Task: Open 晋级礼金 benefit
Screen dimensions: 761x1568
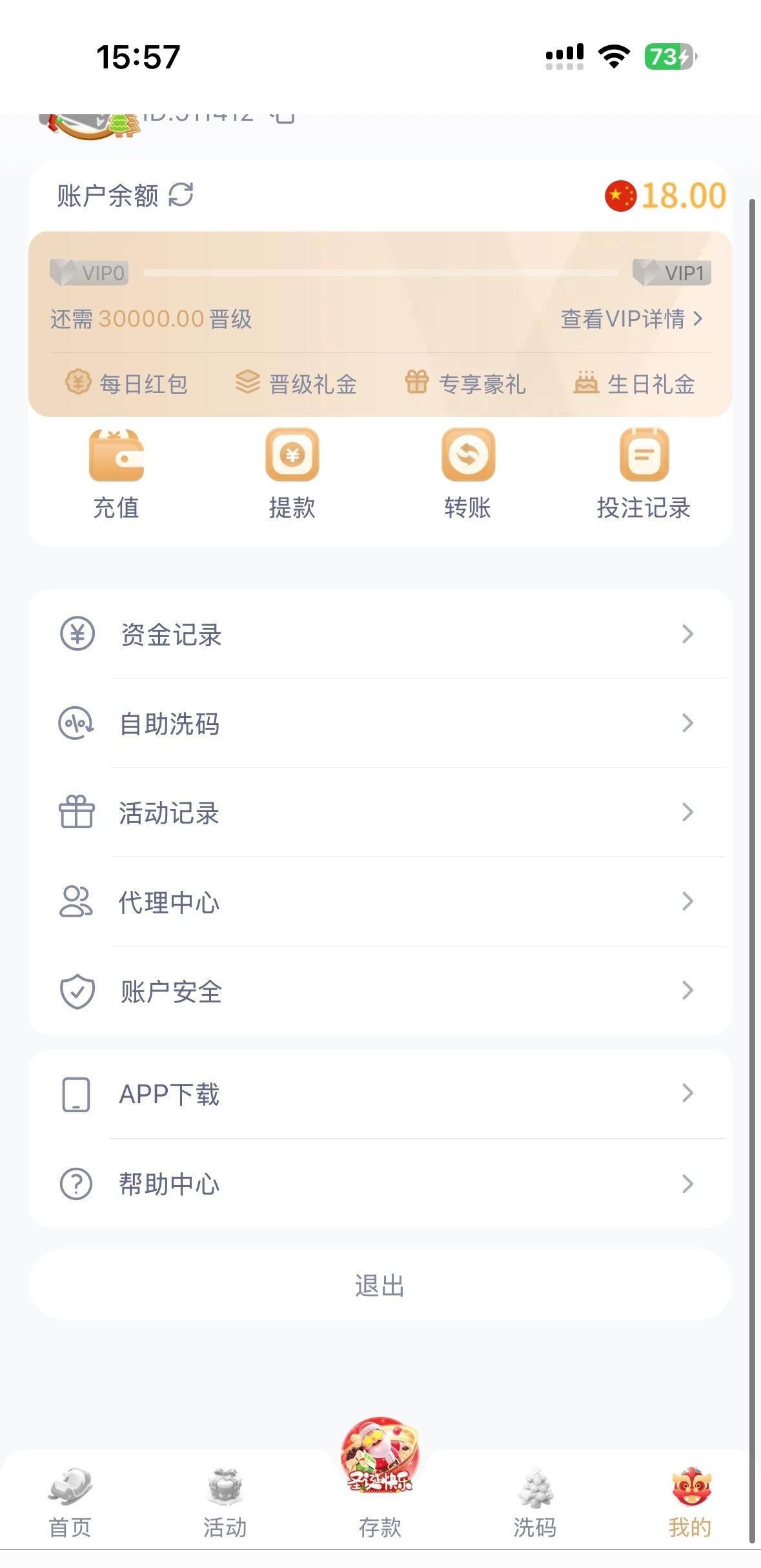Action: (x=296, y=383)
